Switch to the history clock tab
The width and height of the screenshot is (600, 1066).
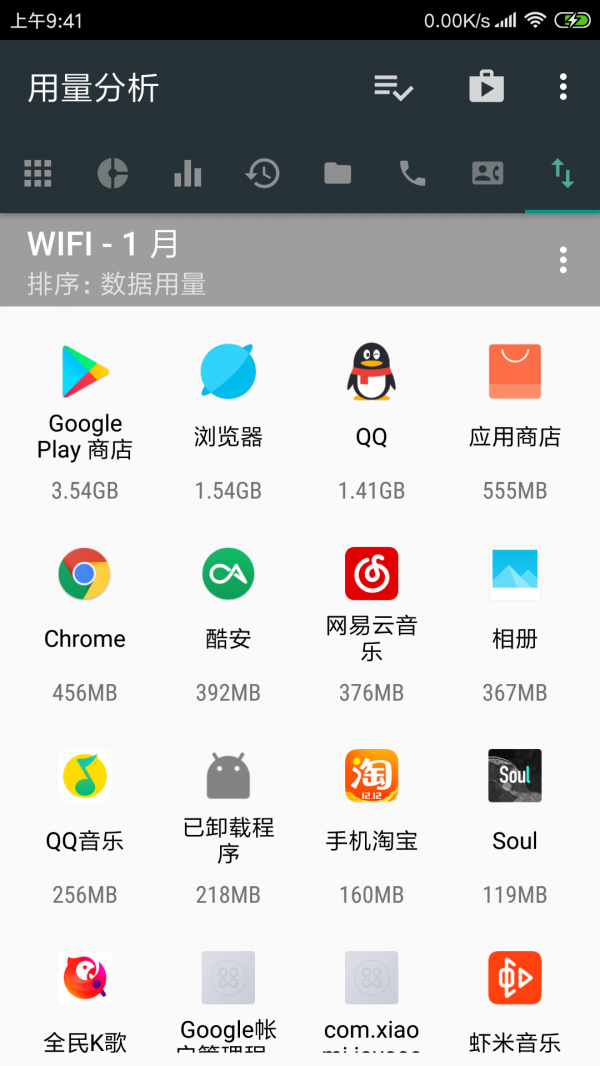262,173
